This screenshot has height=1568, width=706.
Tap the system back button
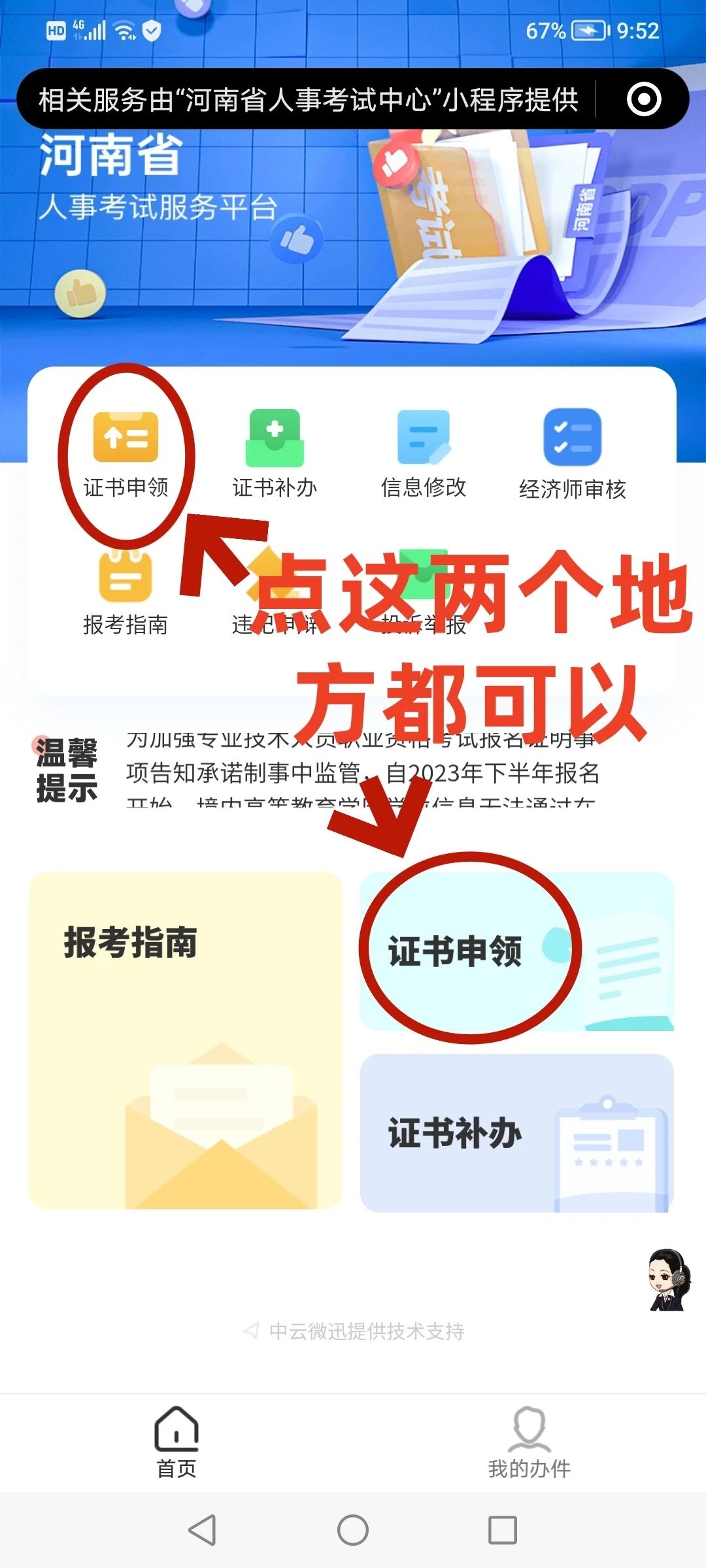(203, 1530)
